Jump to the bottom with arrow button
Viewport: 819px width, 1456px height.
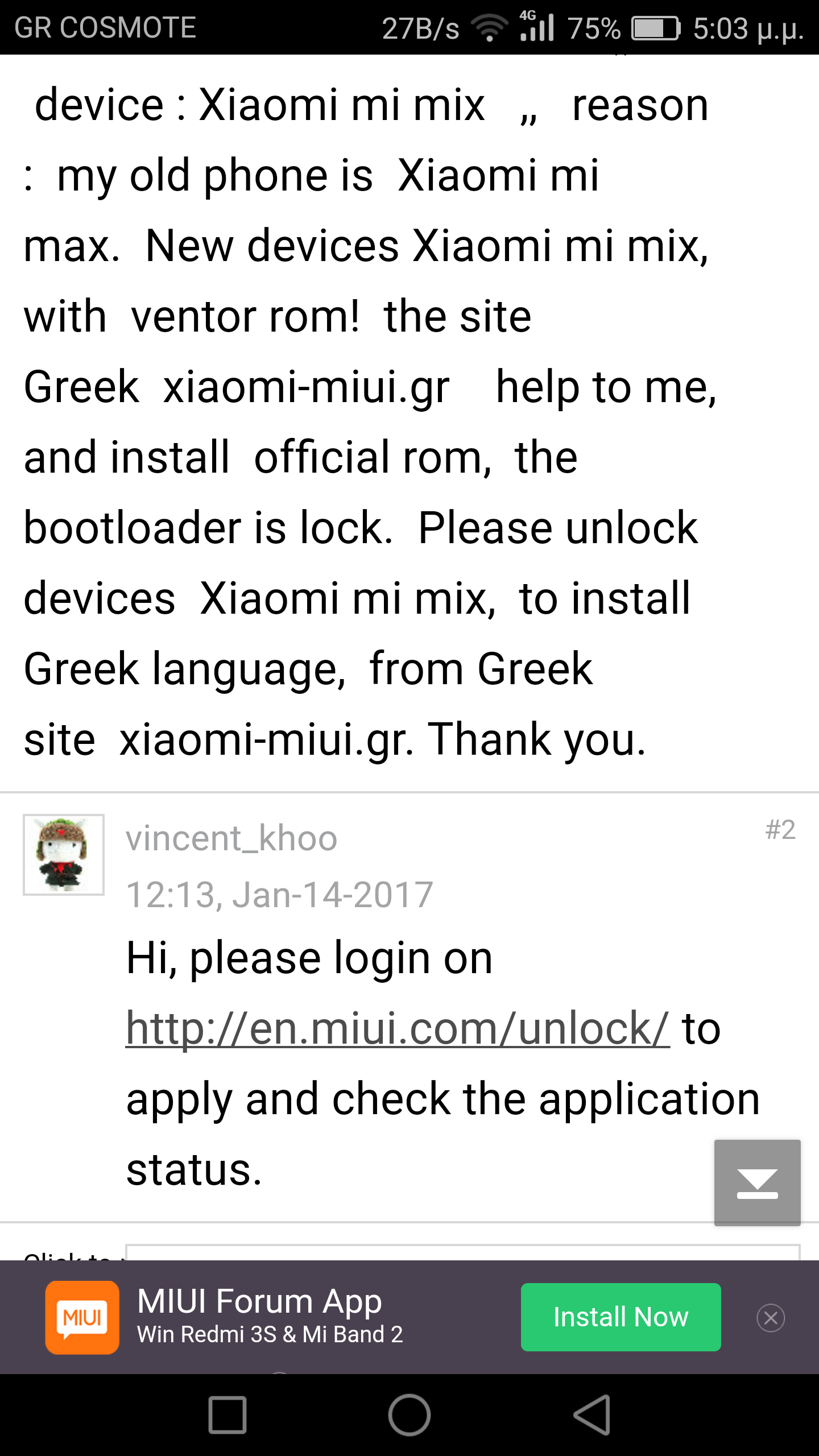click(757, 1182)
